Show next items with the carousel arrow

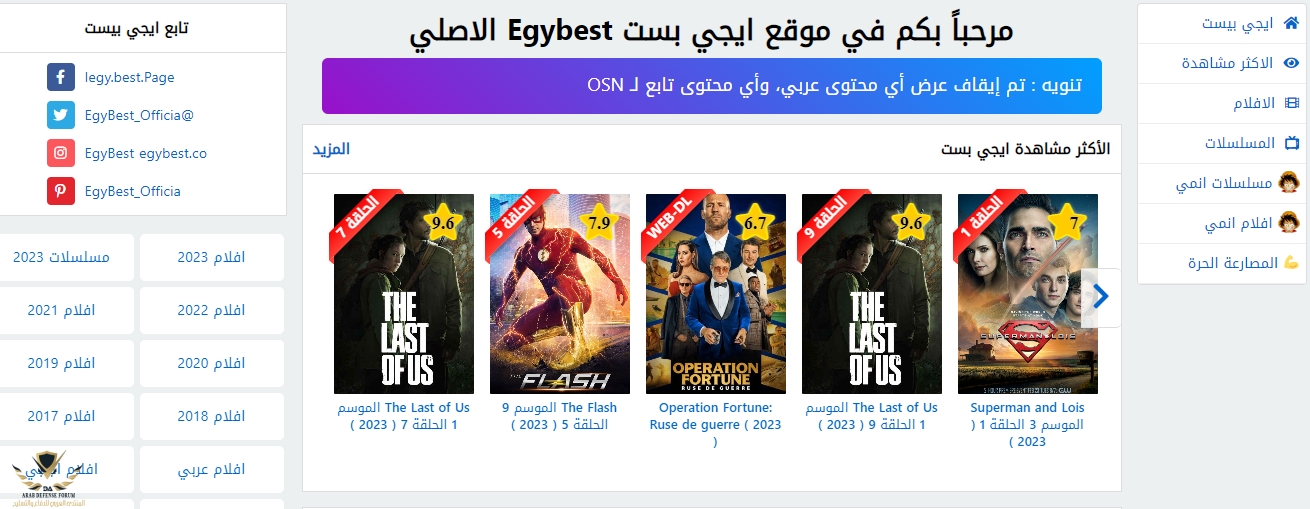[x=1100, y=296]
